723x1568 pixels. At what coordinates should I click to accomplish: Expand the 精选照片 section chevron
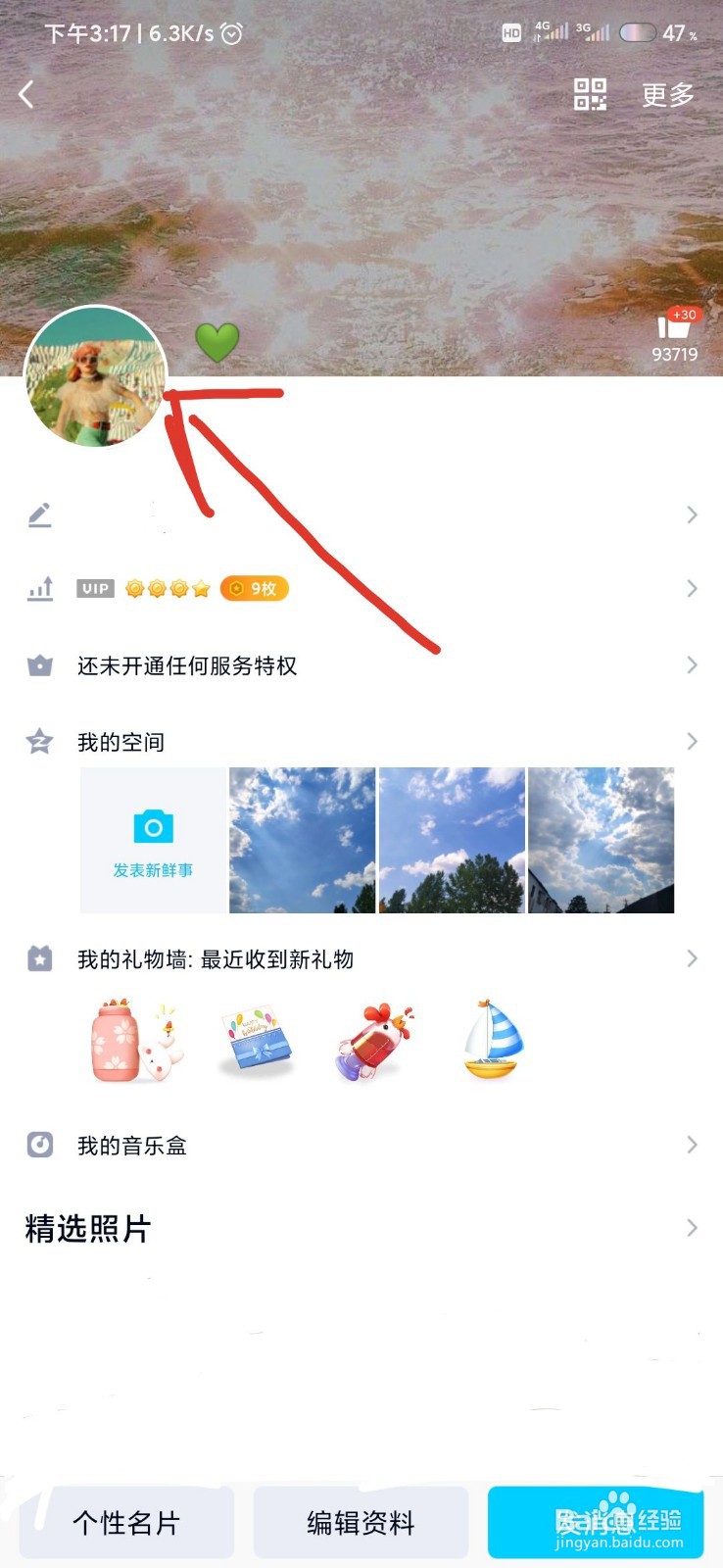tap(692, 1226)
